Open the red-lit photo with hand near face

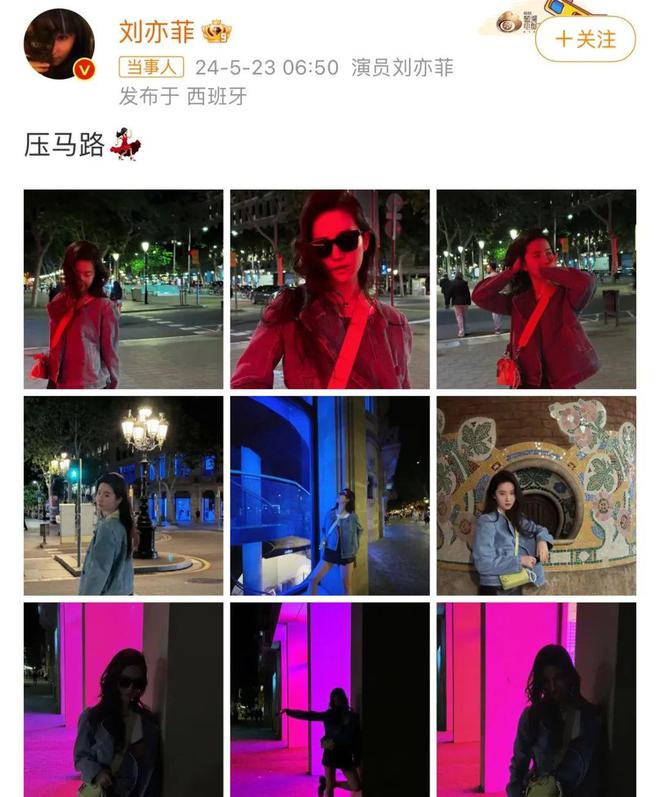(536, 289)
